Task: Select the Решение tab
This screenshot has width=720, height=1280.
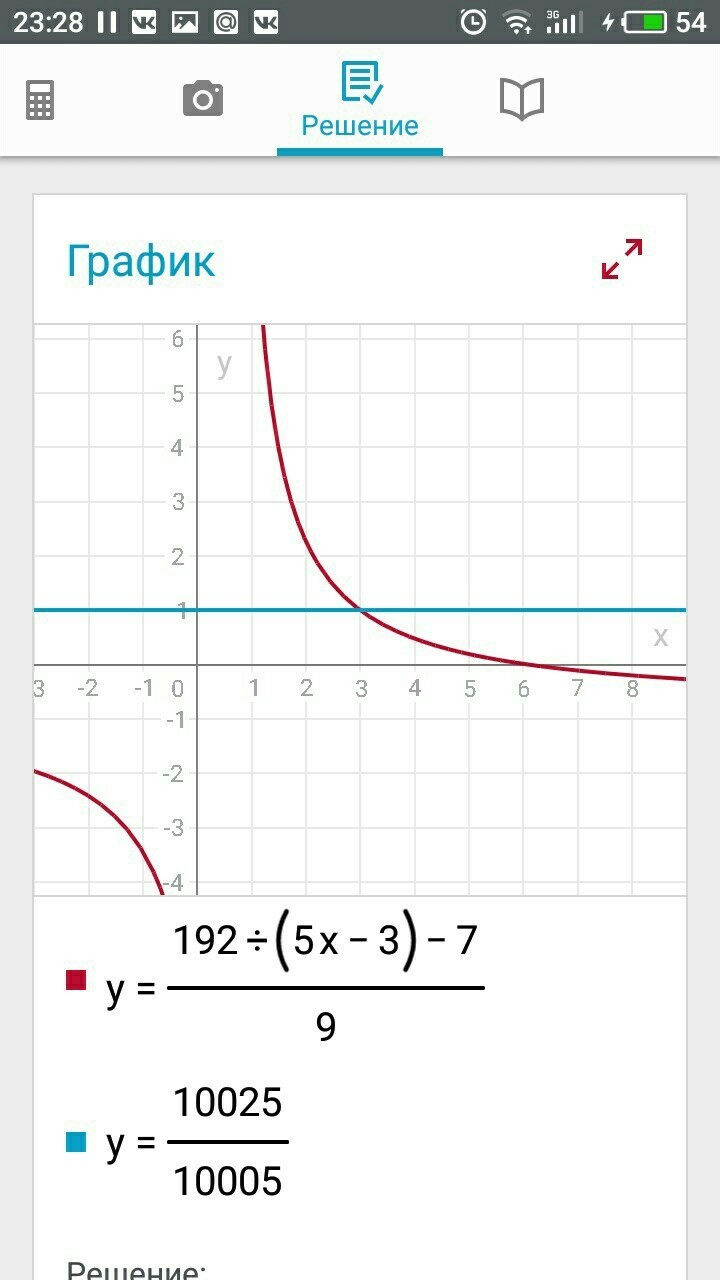Action: pyautogui.click(x=360, y=100)
